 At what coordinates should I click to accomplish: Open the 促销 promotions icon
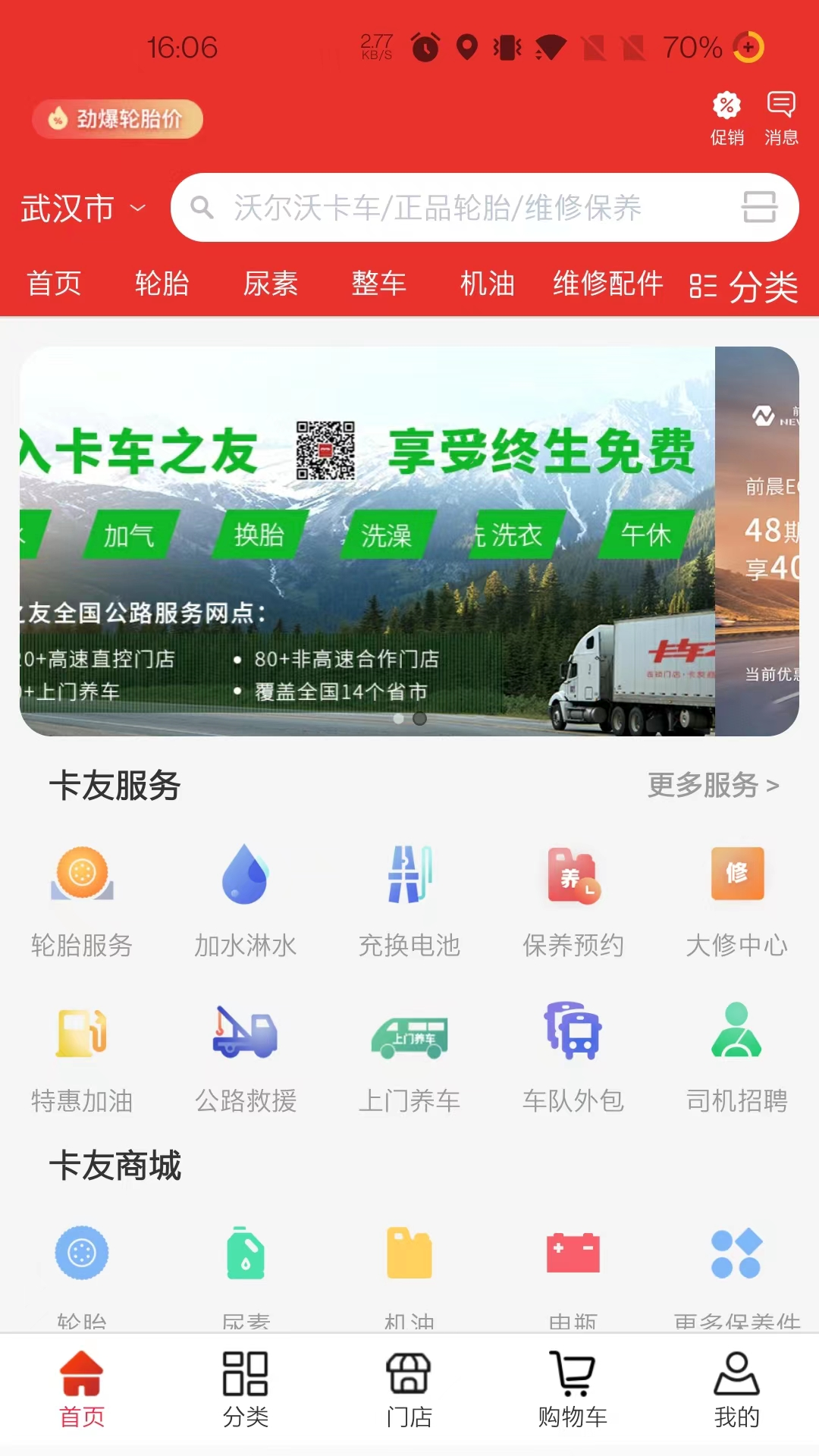click(726, 118)
